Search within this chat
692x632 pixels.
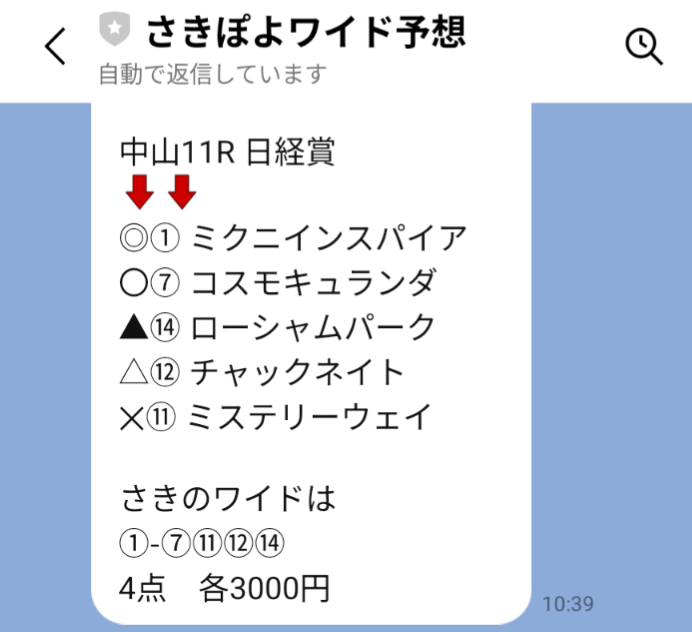tap(644, 46)
